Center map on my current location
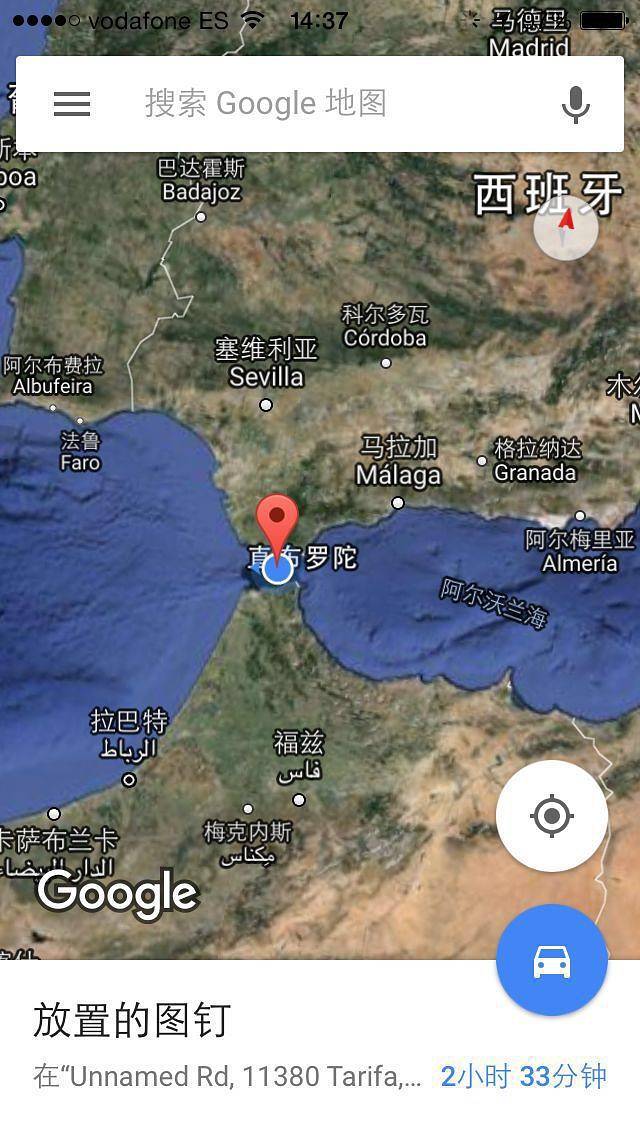This screenshot has height=1136, width=640. 551,816
